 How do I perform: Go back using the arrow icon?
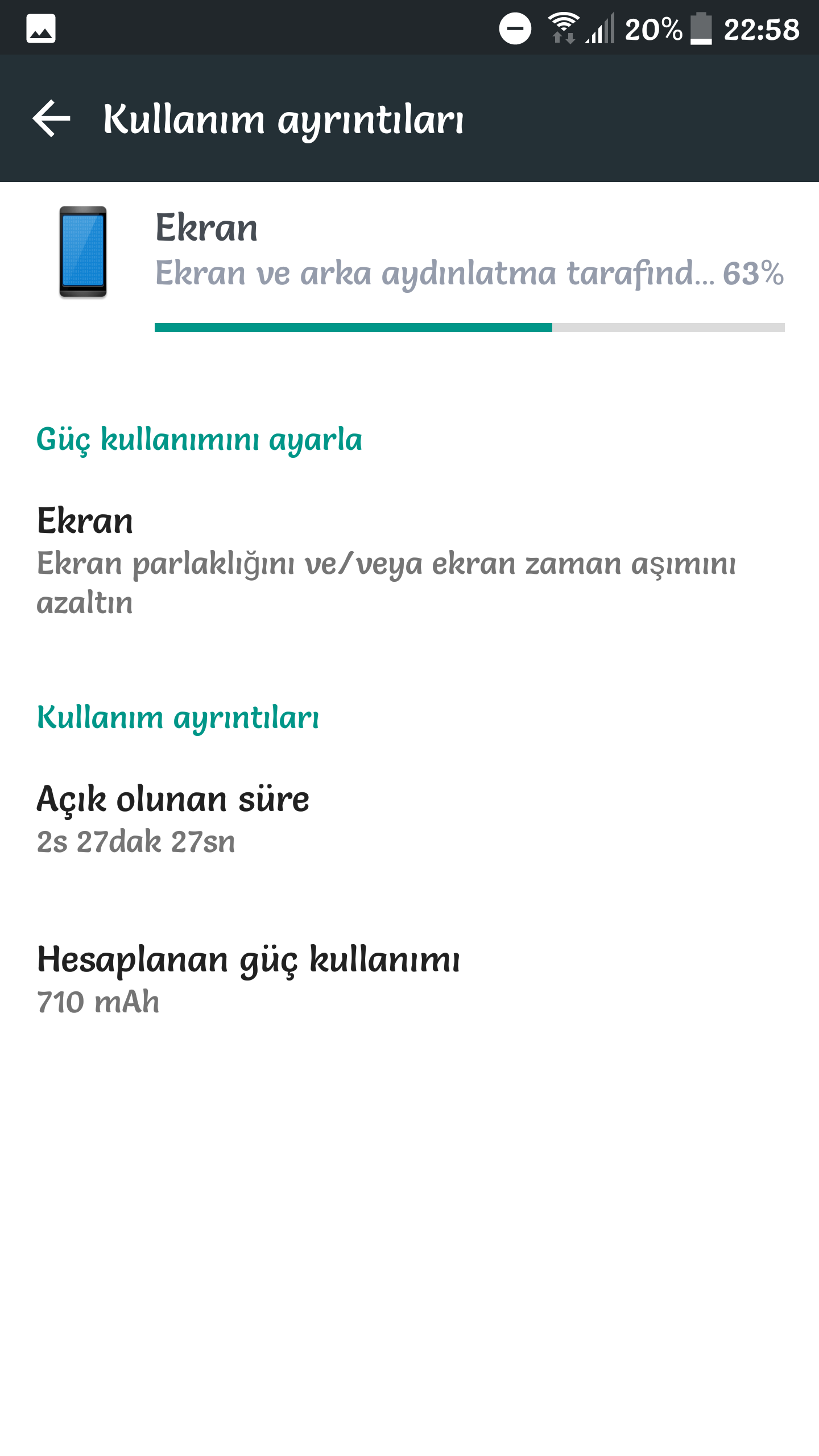(x=51, y=119)
